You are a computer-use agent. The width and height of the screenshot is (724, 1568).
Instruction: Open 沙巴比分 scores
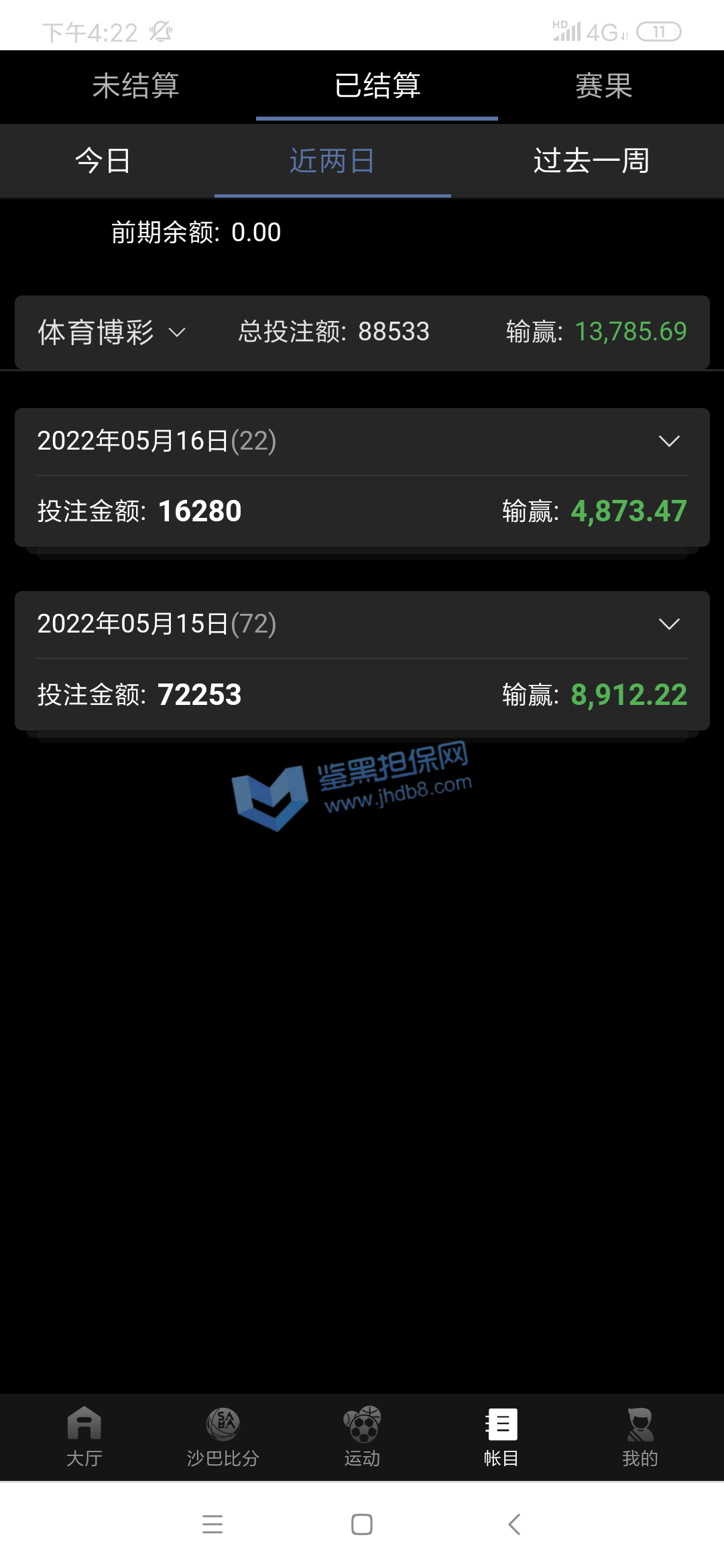point(223,1437)
